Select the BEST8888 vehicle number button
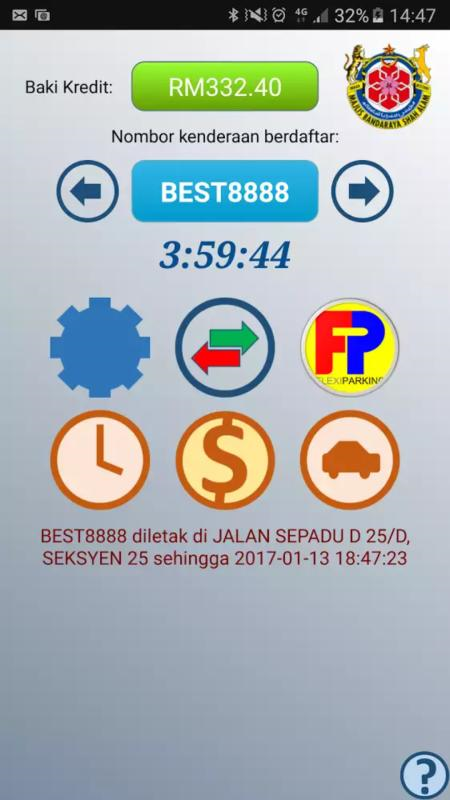 coord(225,191)
